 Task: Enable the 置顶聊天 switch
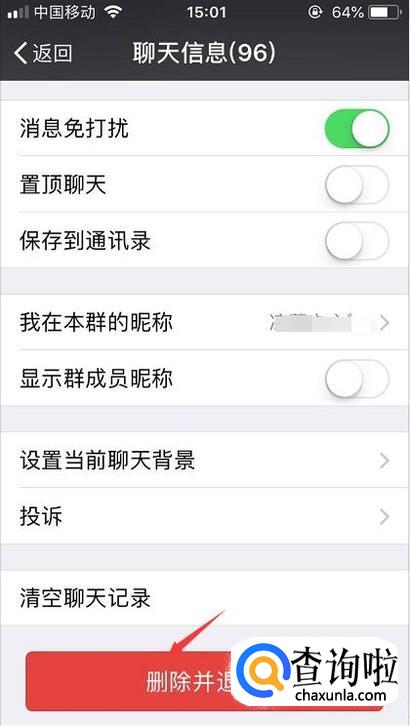[x=357, y=185]
